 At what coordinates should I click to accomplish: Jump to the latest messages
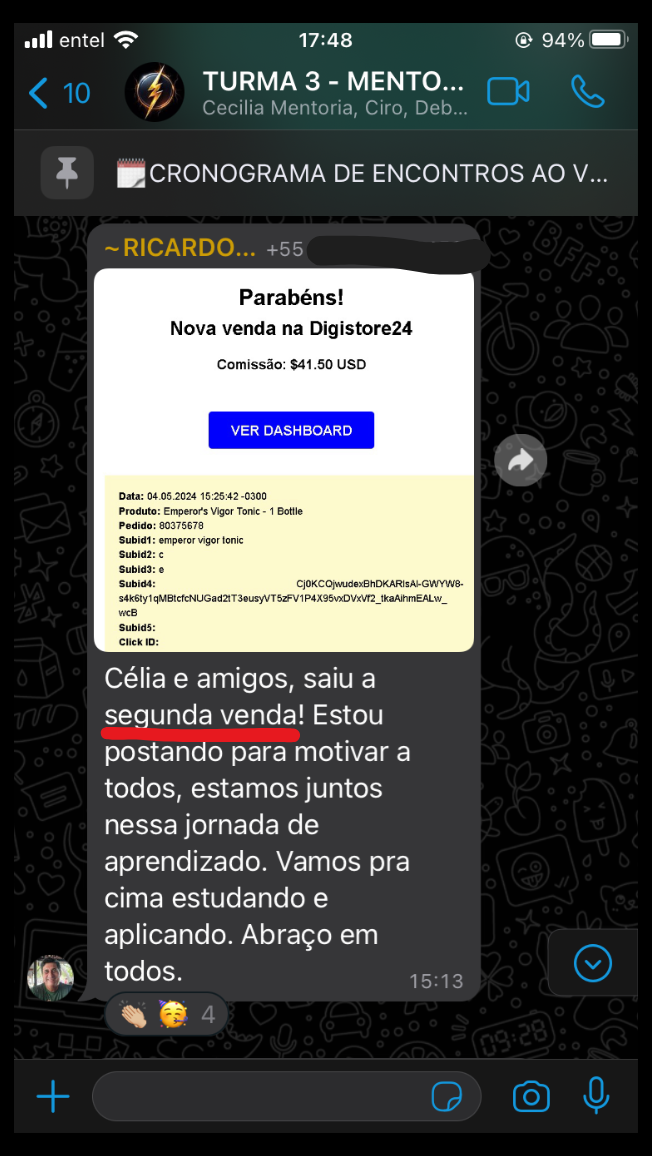(x=593, y=963)
